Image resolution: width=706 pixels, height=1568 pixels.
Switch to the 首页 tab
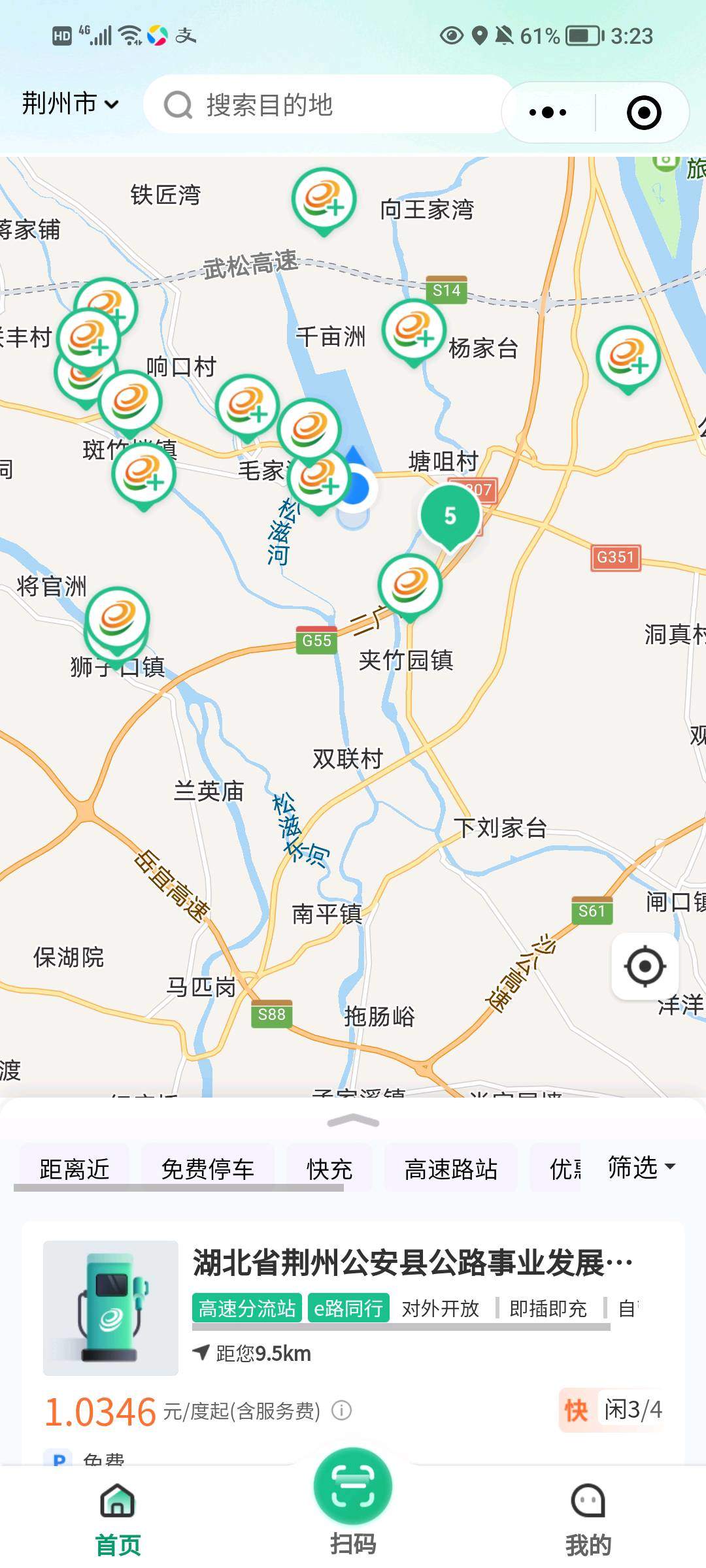(118, 1517)
